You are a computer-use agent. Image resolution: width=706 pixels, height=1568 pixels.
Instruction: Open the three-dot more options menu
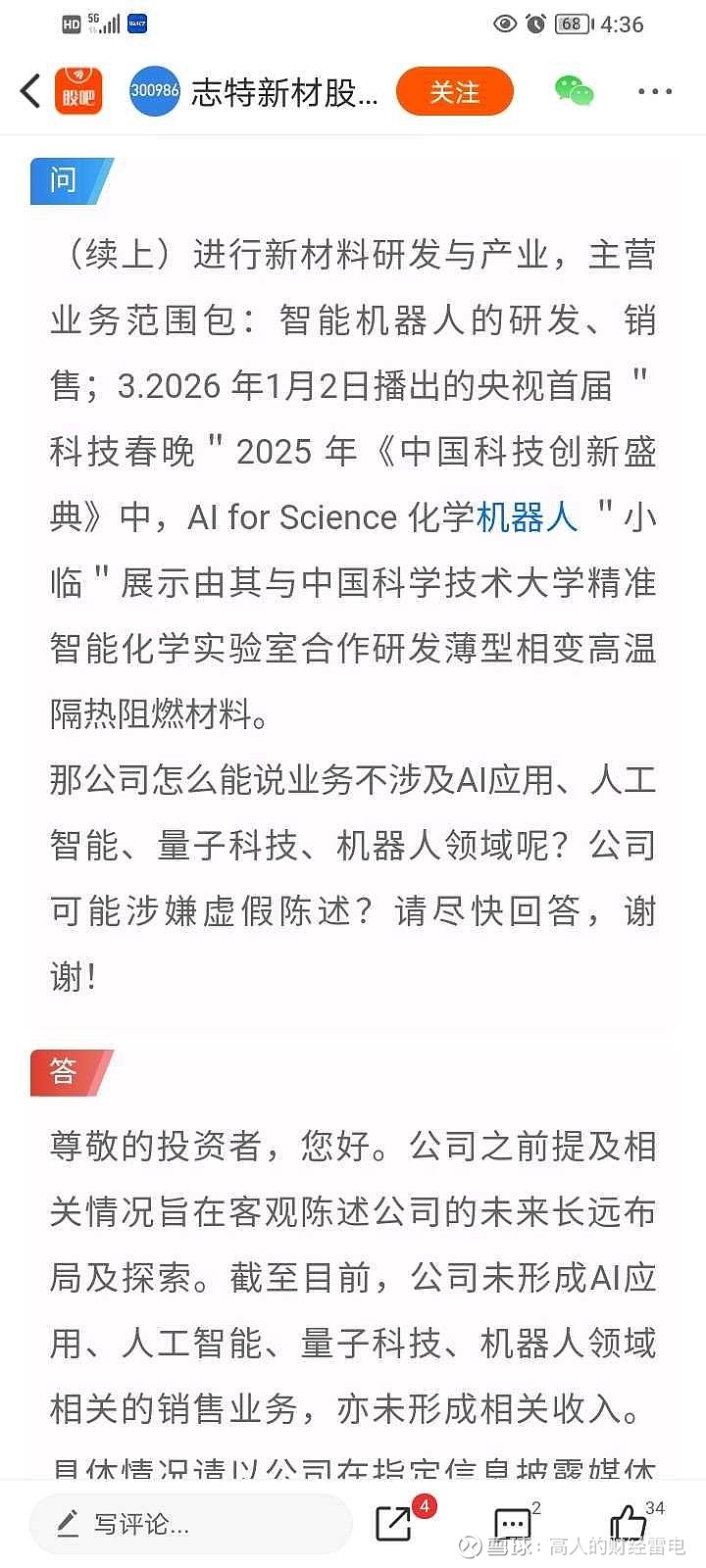653,89
